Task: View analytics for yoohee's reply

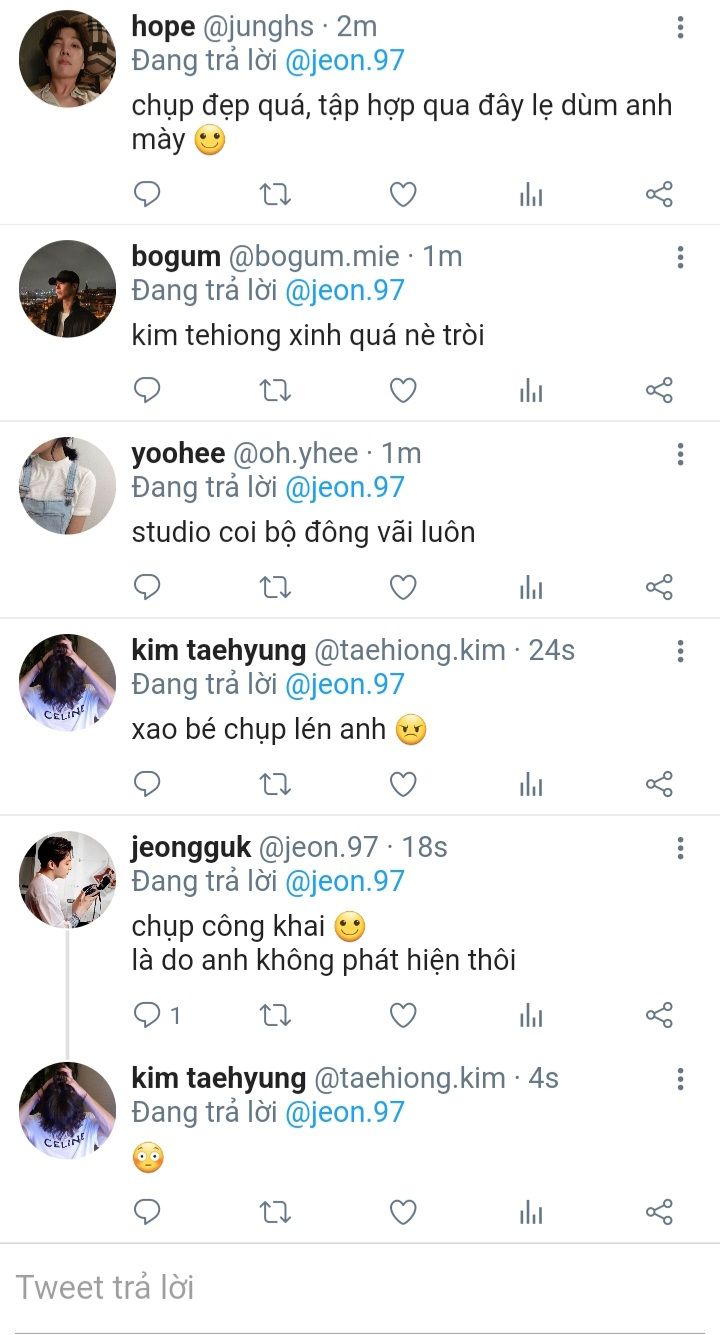Action: point(531,587)
